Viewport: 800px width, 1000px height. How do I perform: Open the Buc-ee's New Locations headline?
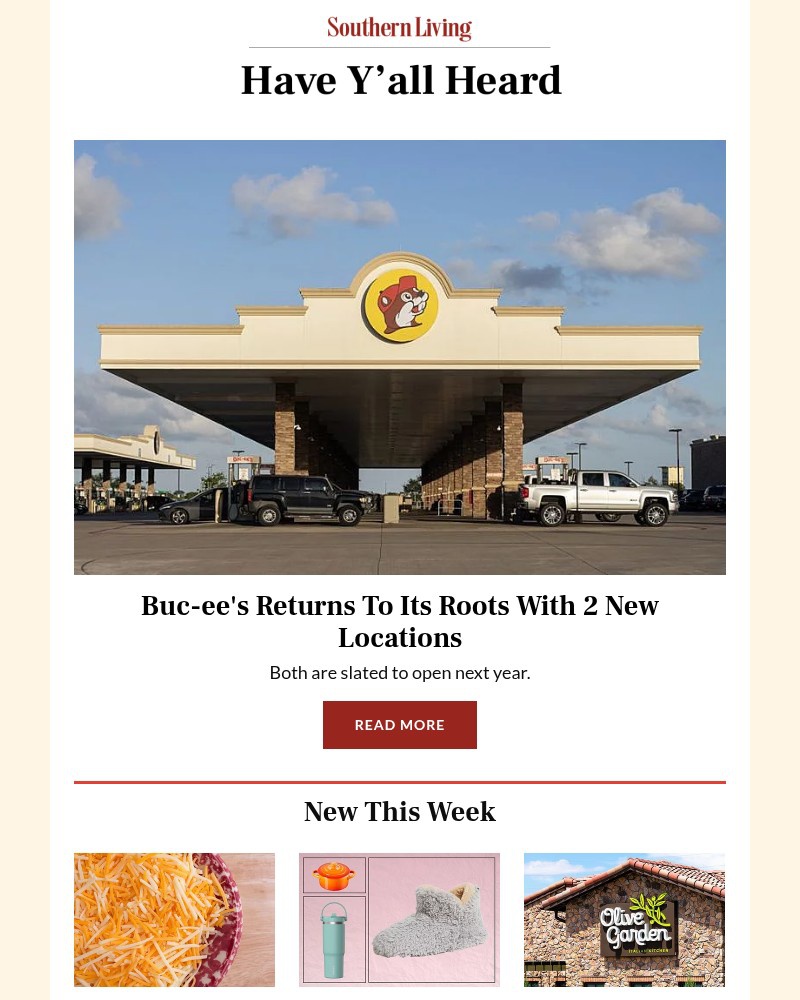point(400,621)
